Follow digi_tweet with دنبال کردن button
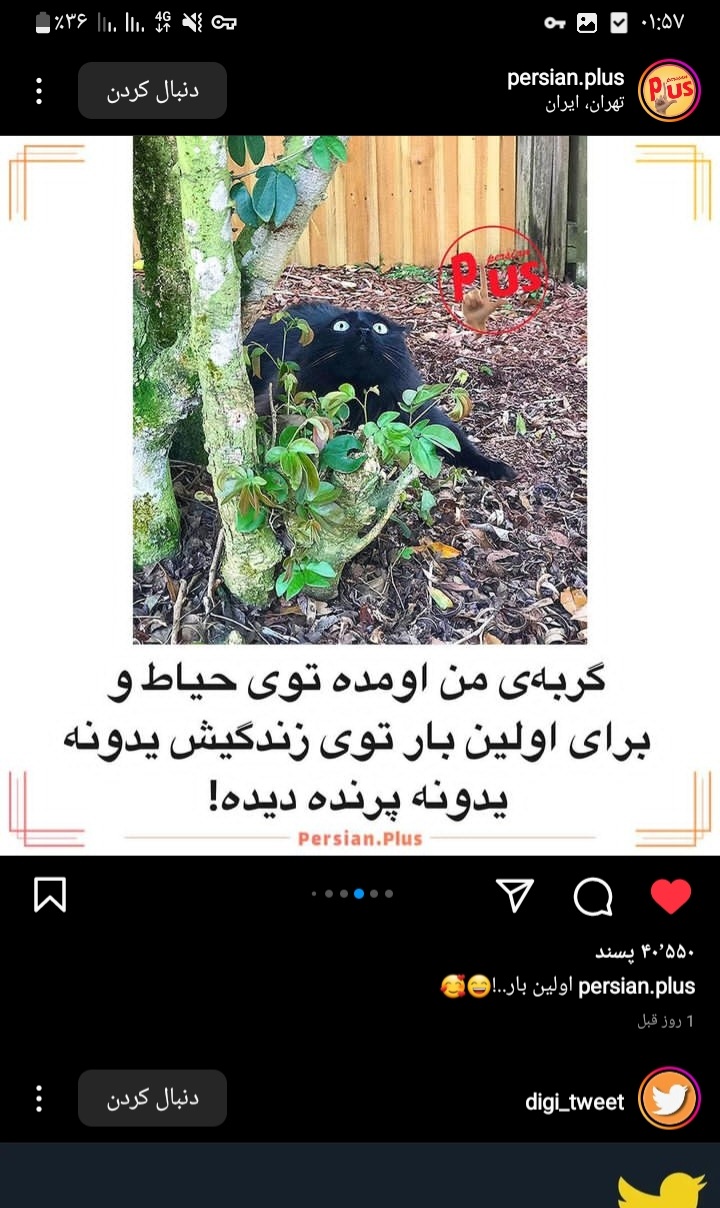This screenshot has width=720, height=1208. (153, 1098)
